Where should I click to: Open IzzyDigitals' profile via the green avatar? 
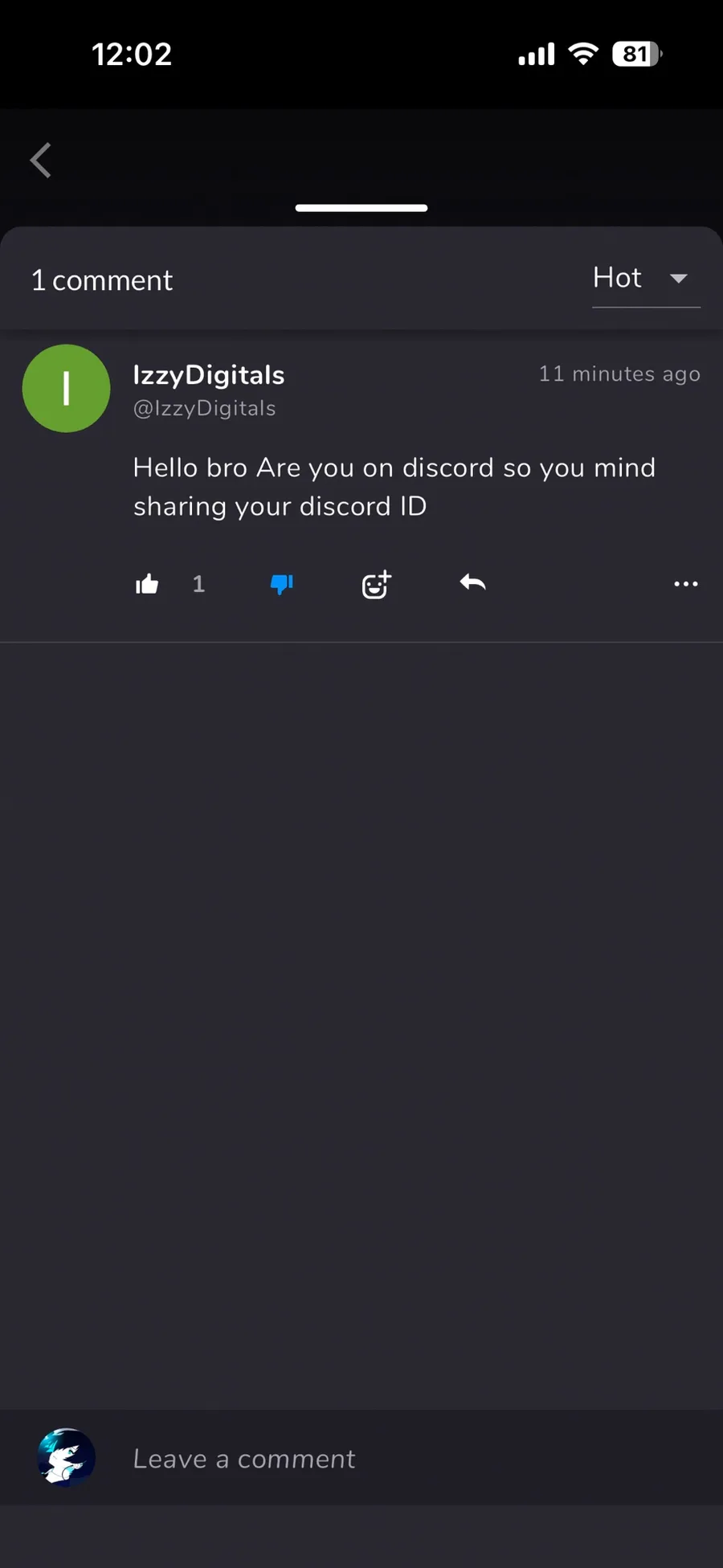tap(66, 389)
